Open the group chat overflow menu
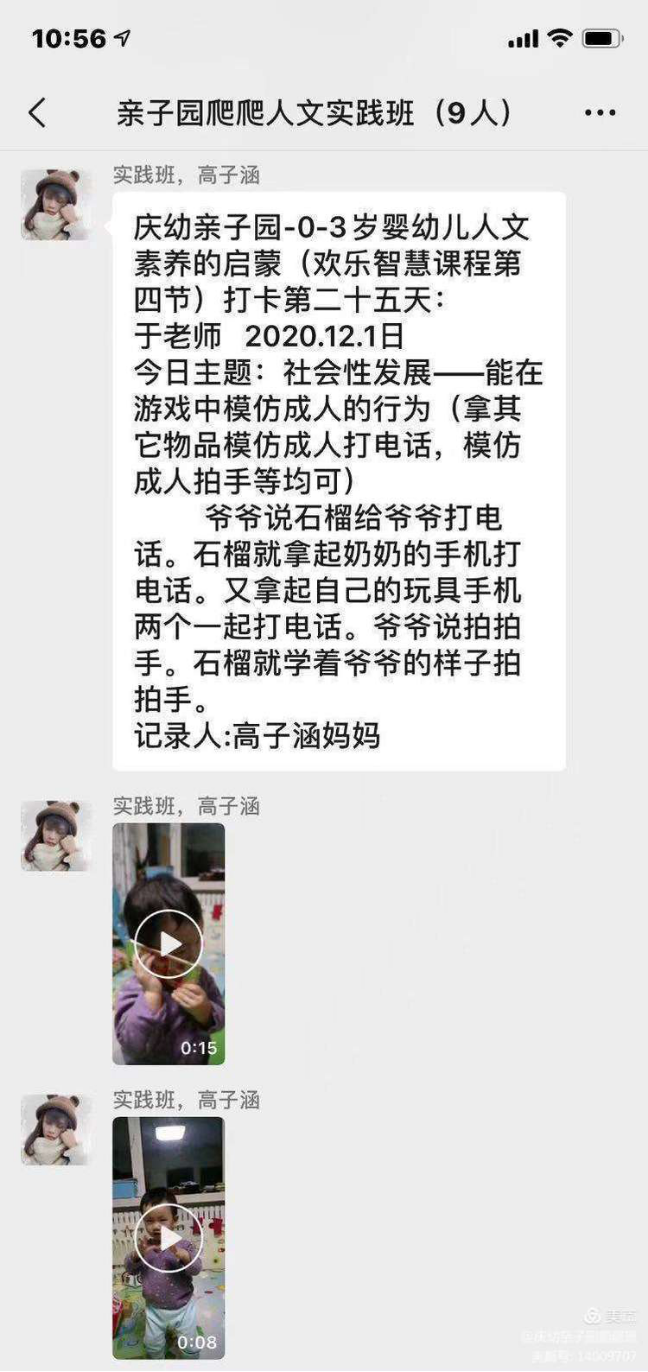648x1372 pixels. click(600, 113)
